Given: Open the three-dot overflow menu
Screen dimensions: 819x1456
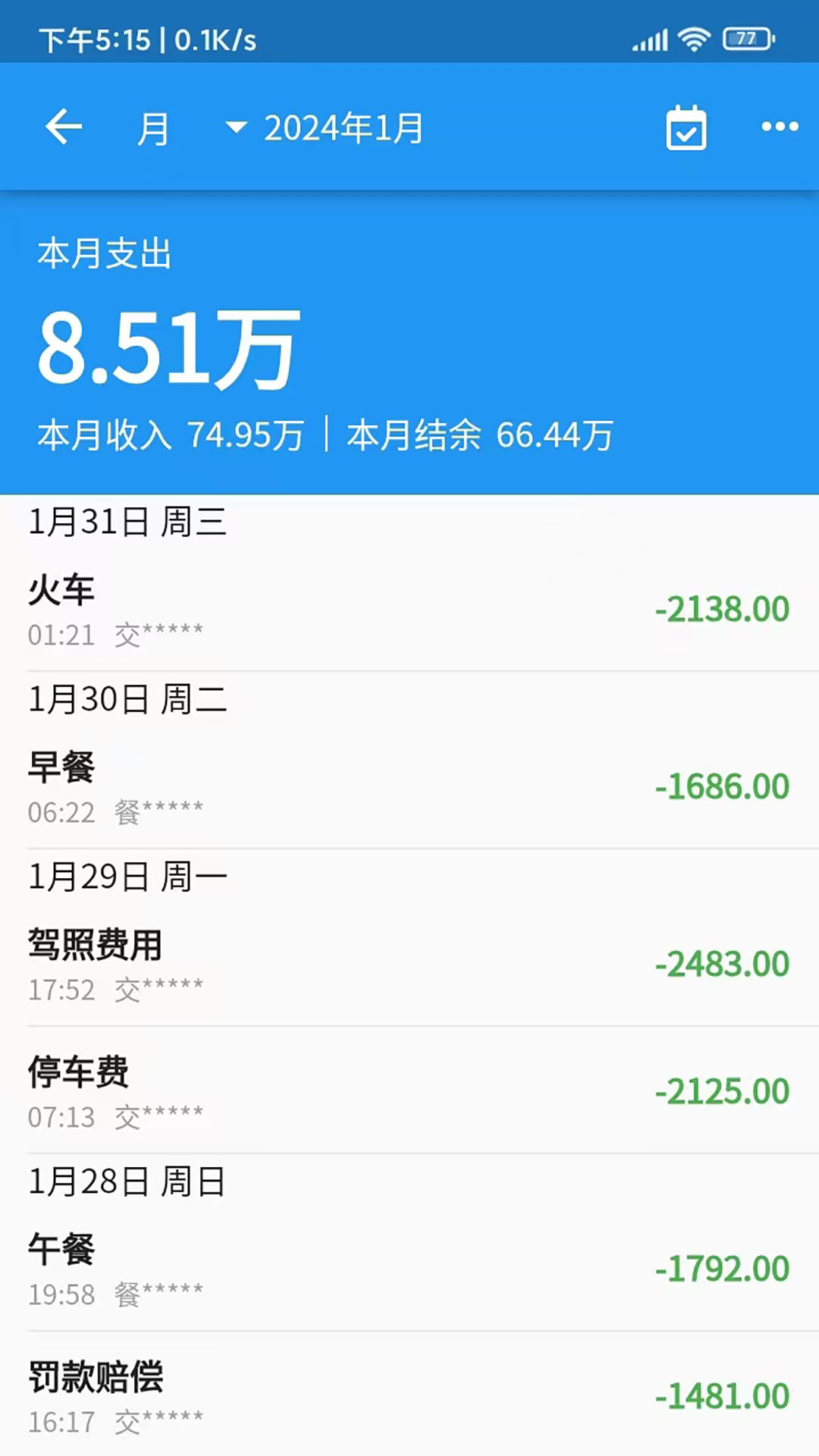Looking at the screenshot, I should point(777,127).
